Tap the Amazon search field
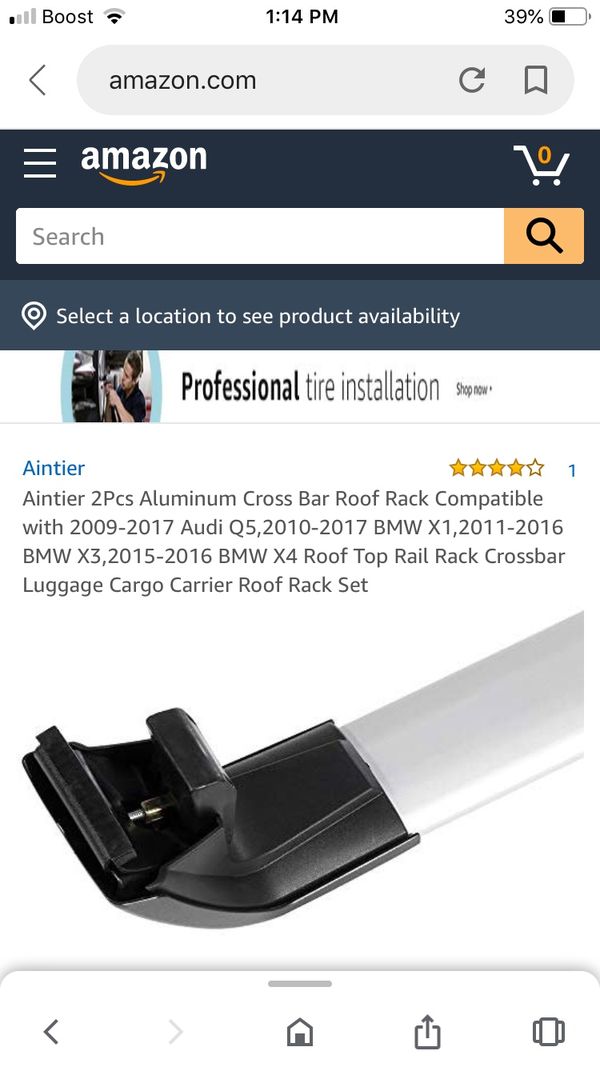 [260, 236]
